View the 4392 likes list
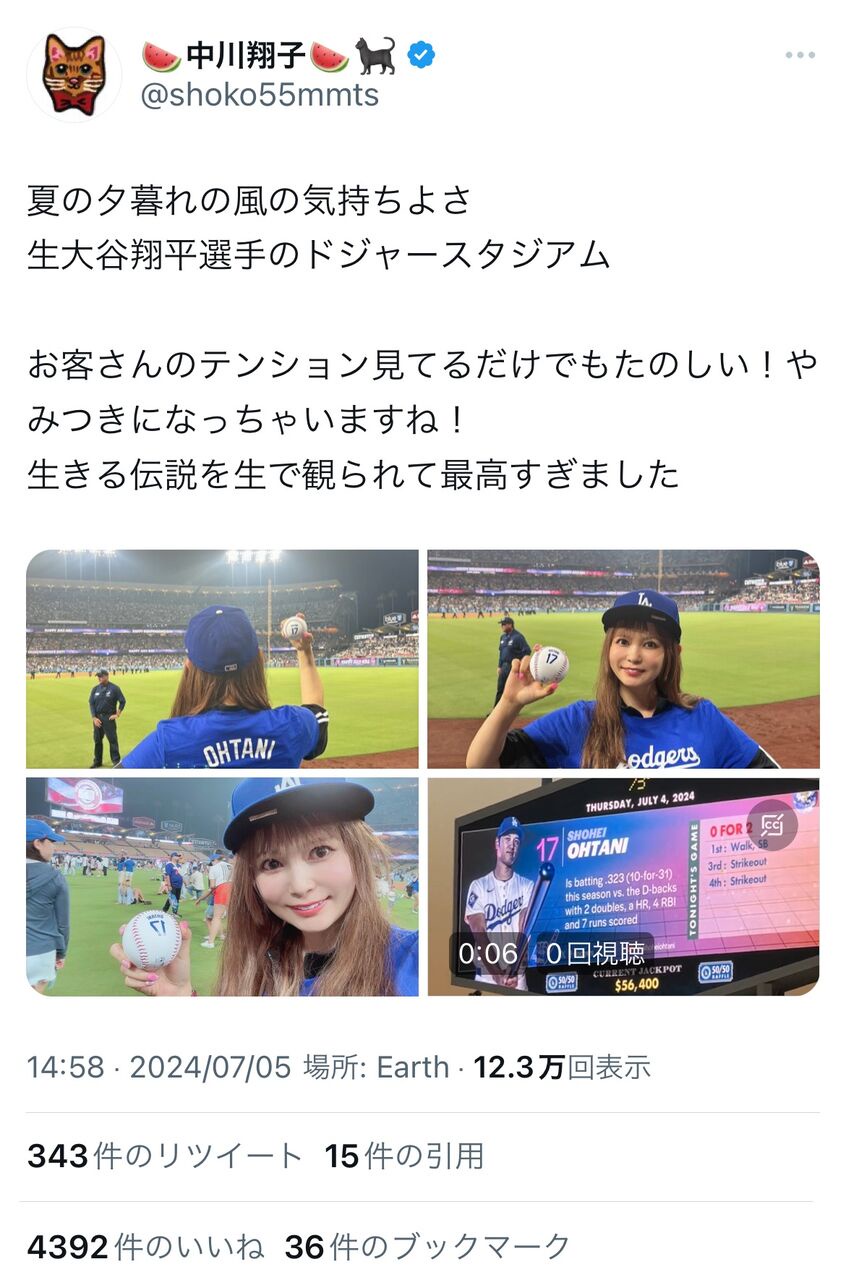The image size is (846, 1280). [x=146, y=1246]
